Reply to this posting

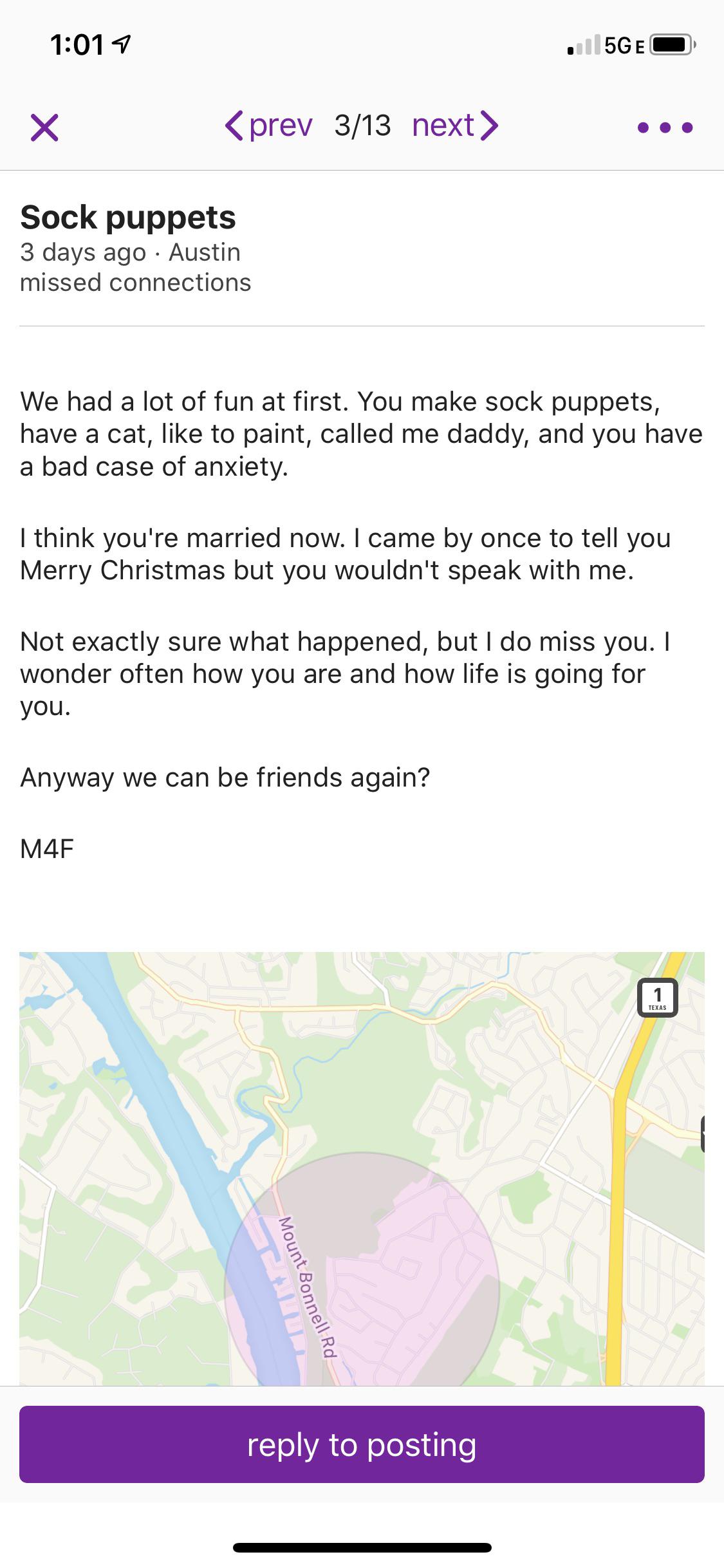[x=362, y=1444]
